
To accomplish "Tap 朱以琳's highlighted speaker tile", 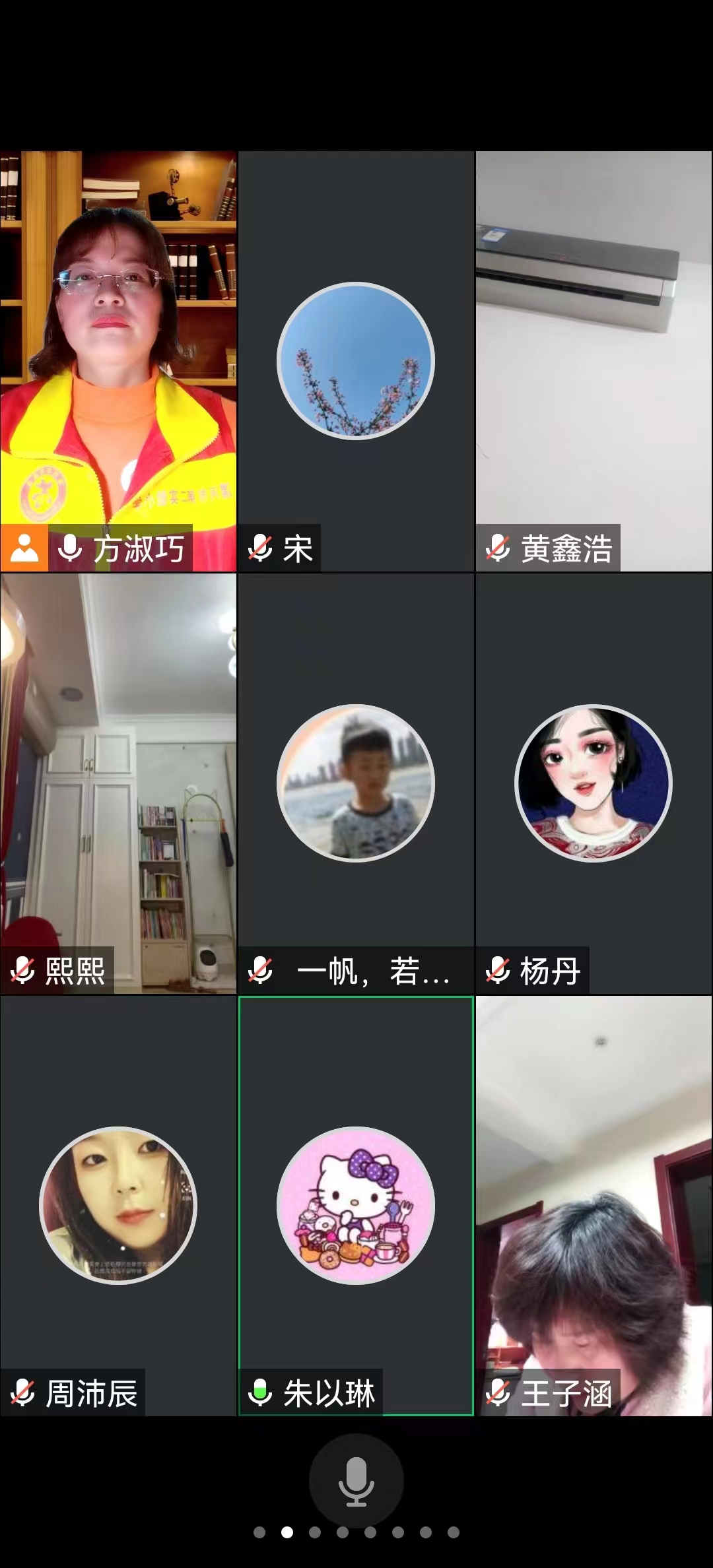I will pyautogui.click(x=356, y=1206).
